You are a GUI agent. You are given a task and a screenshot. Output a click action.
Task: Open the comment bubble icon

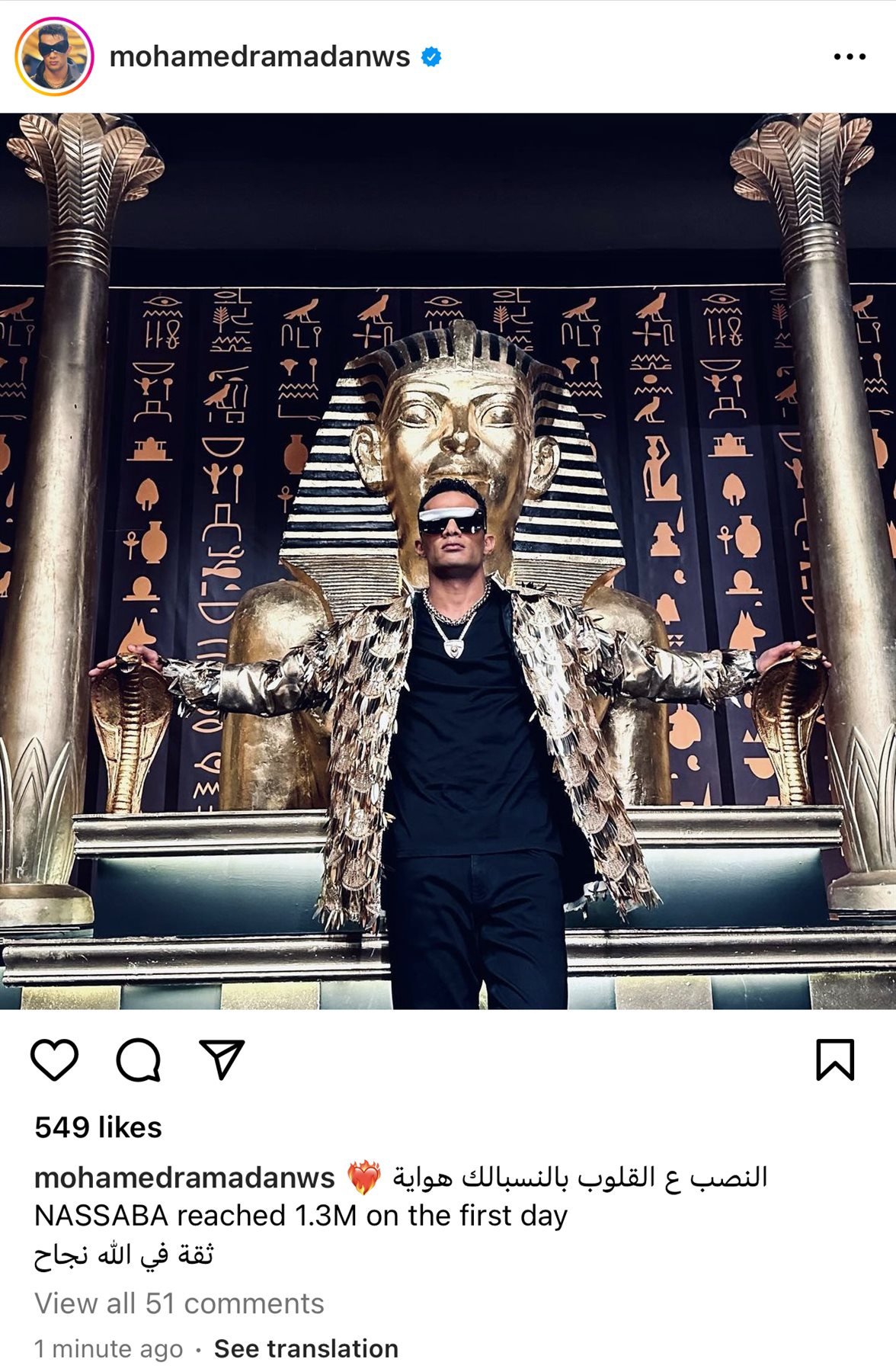tap(138, 1059)
